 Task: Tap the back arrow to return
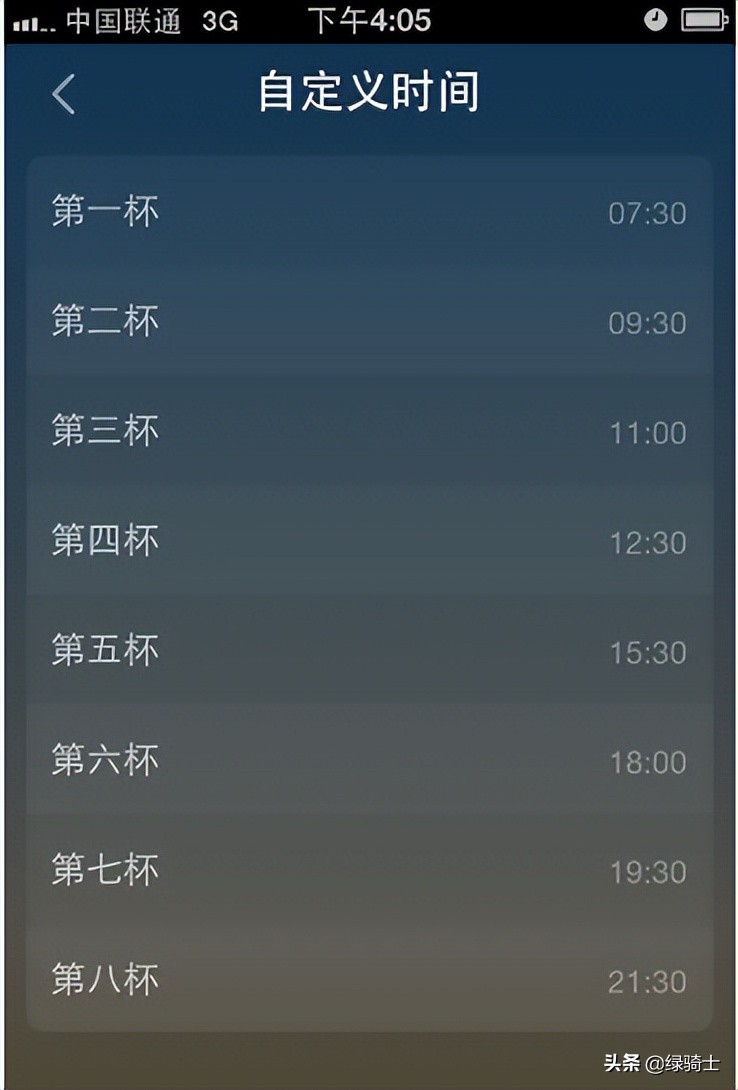click(63, 92)
